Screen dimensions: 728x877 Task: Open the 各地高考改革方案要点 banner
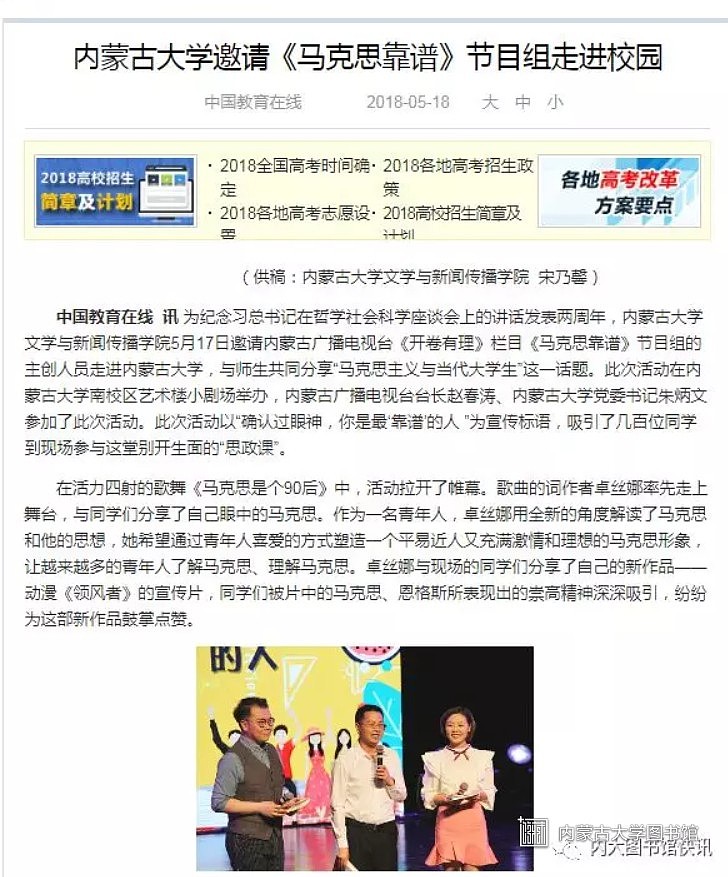point(618,191)
